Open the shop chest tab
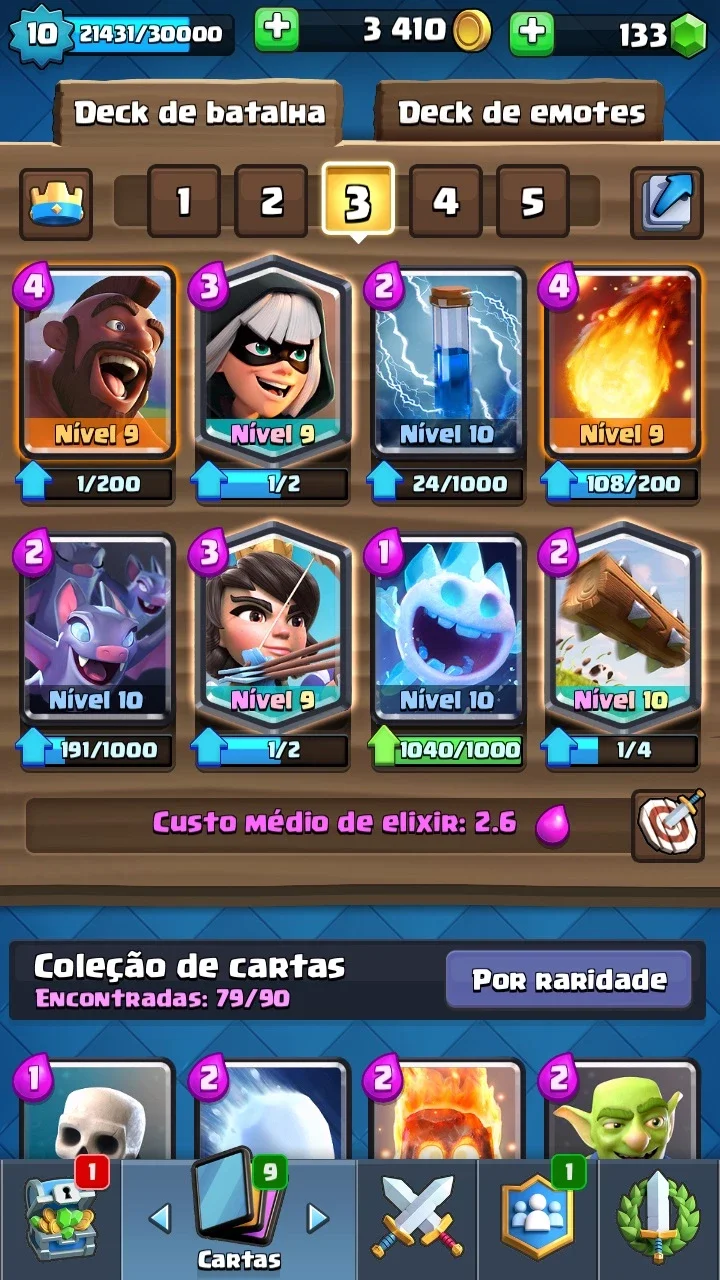720x1280 pixels. [60, 1218]
